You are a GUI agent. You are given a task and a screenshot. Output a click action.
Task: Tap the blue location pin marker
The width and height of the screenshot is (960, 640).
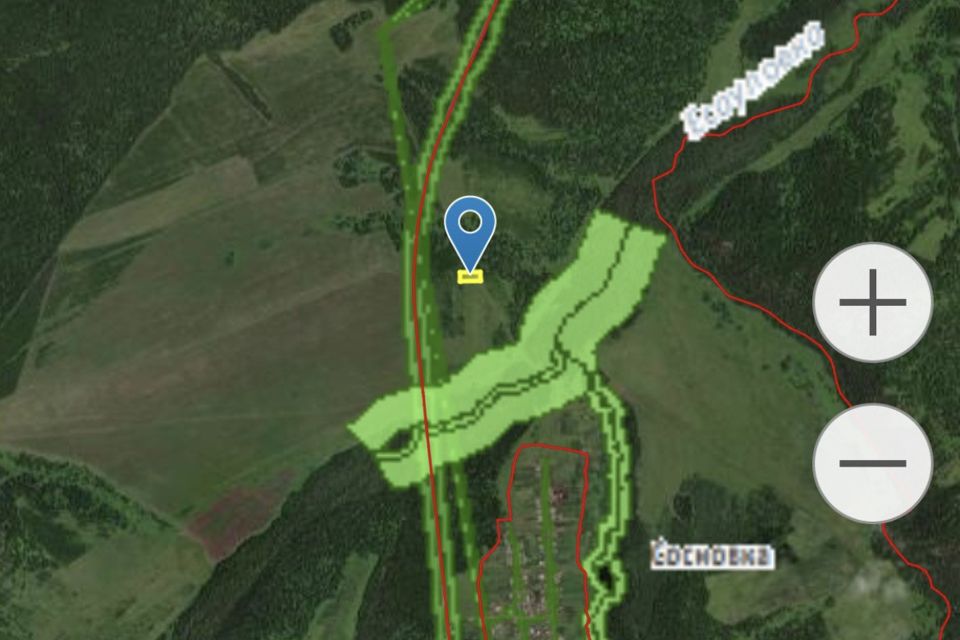tap(470, 228)
